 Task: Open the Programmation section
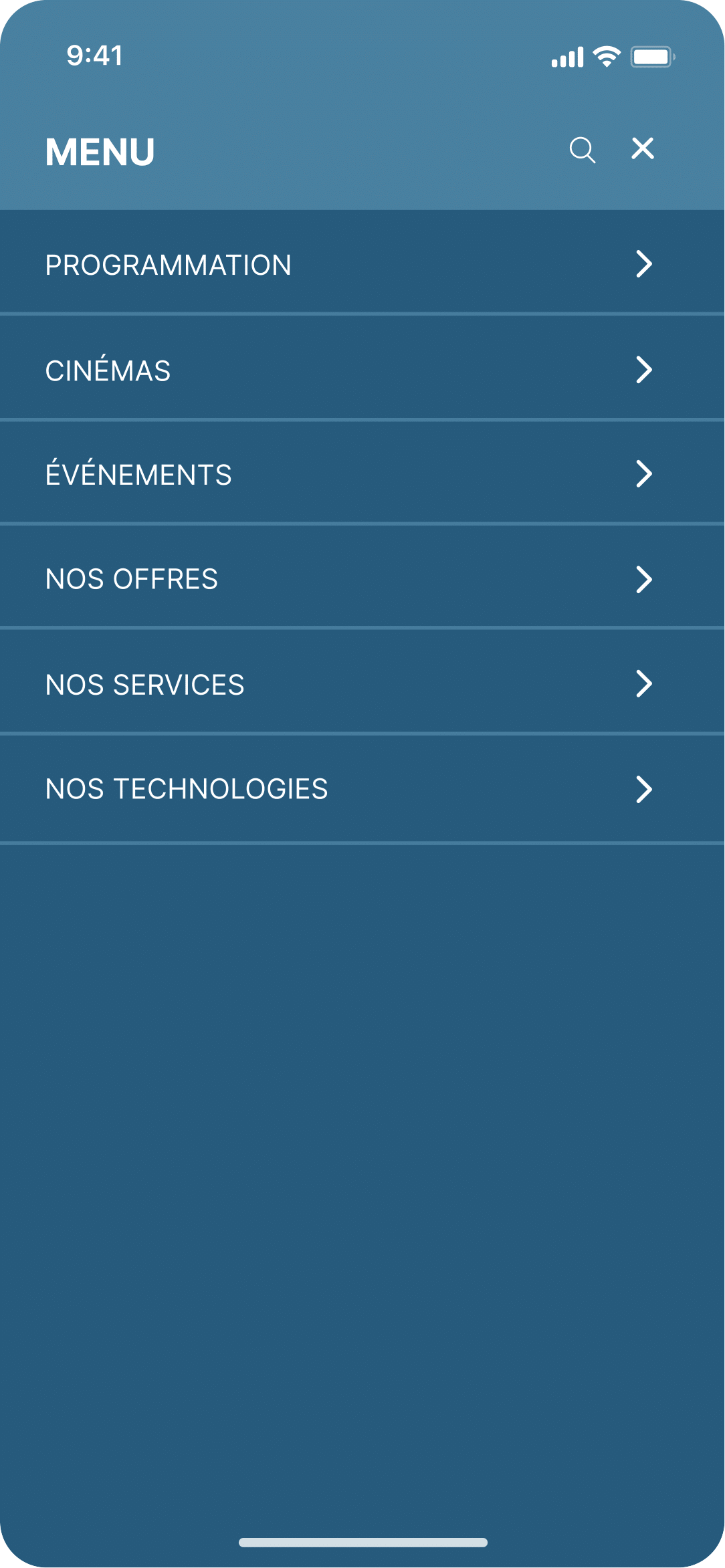click(x=362, y=264)
